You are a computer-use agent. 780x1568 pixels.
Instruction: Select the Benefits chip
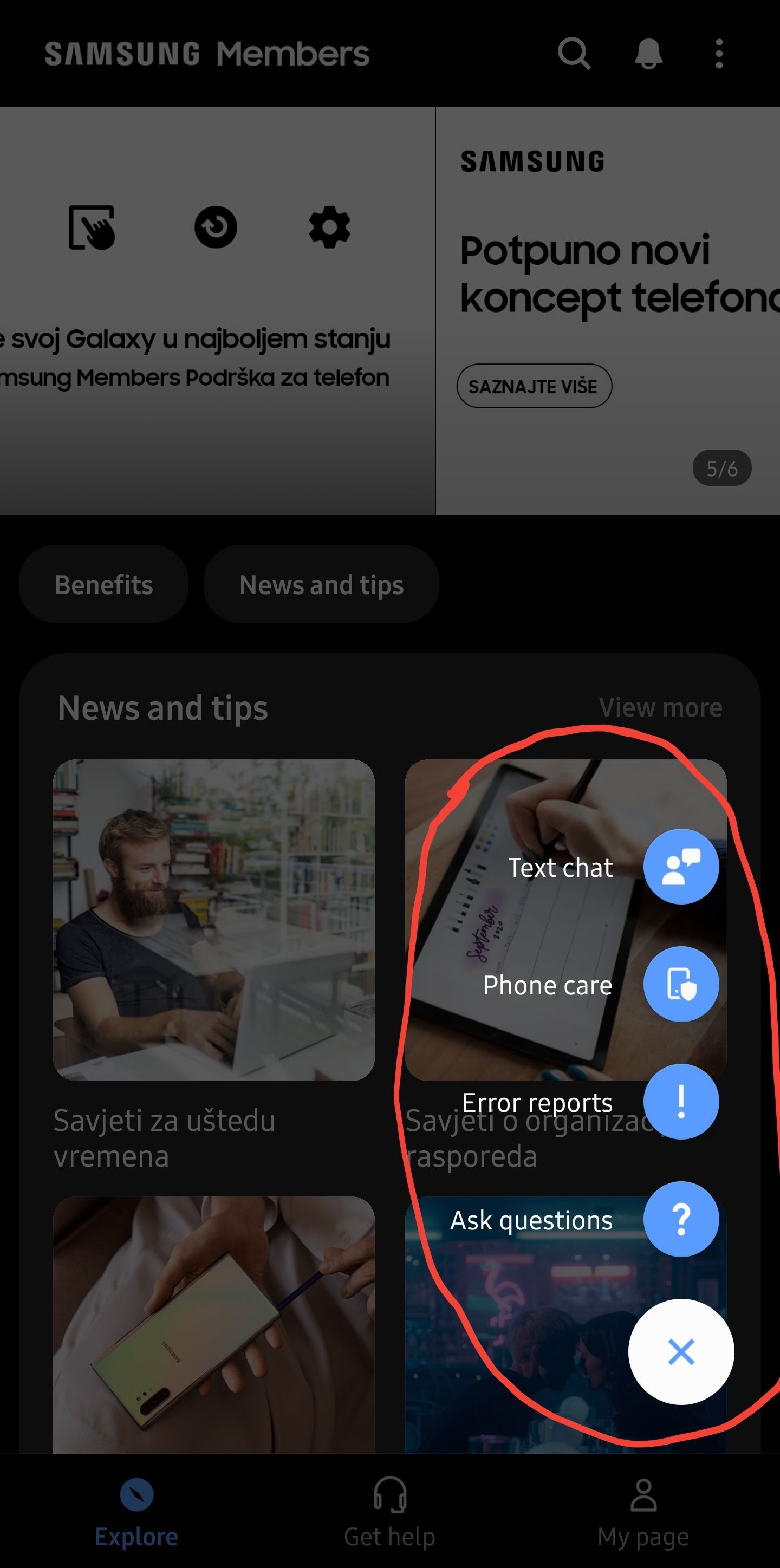103,584
